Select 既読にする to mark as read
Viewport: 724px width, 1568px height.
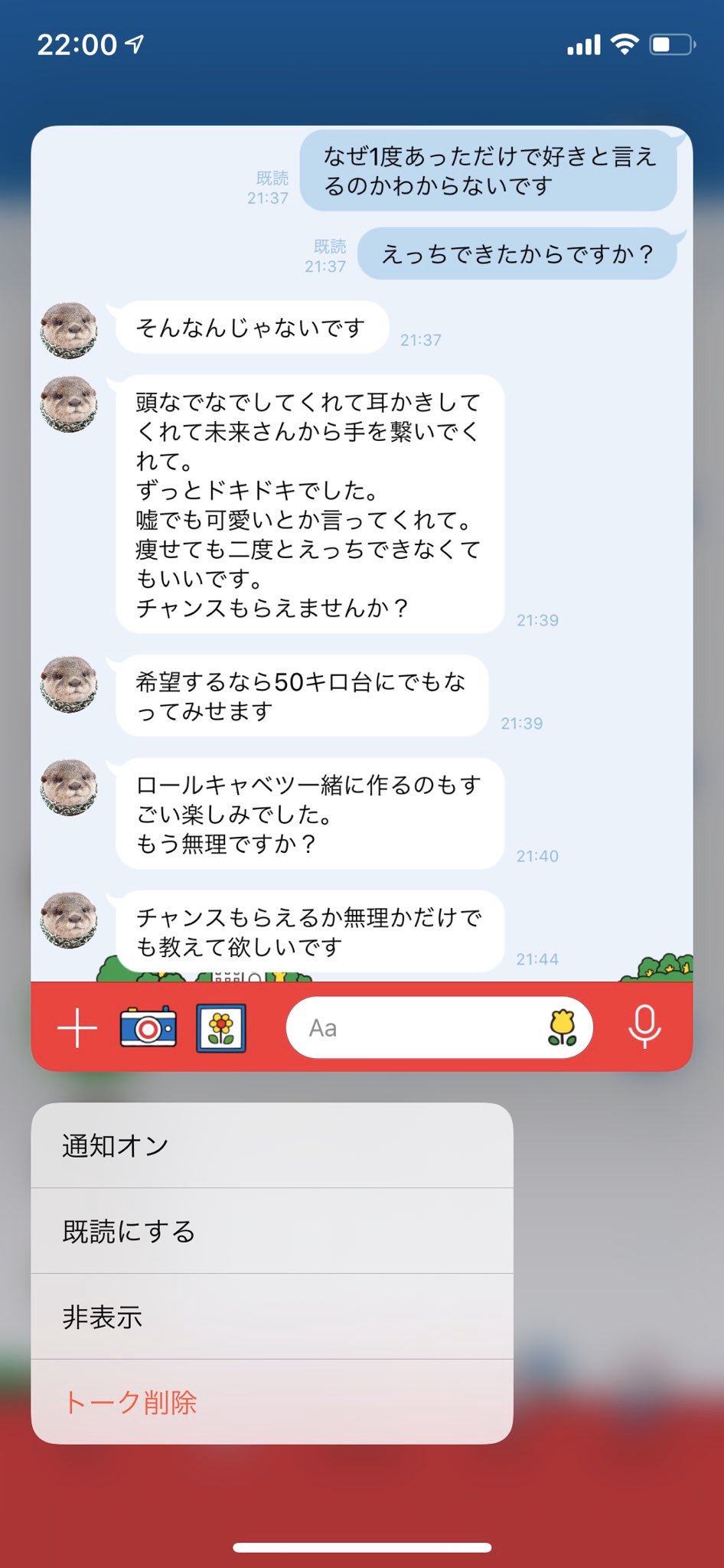point(272,1231)
